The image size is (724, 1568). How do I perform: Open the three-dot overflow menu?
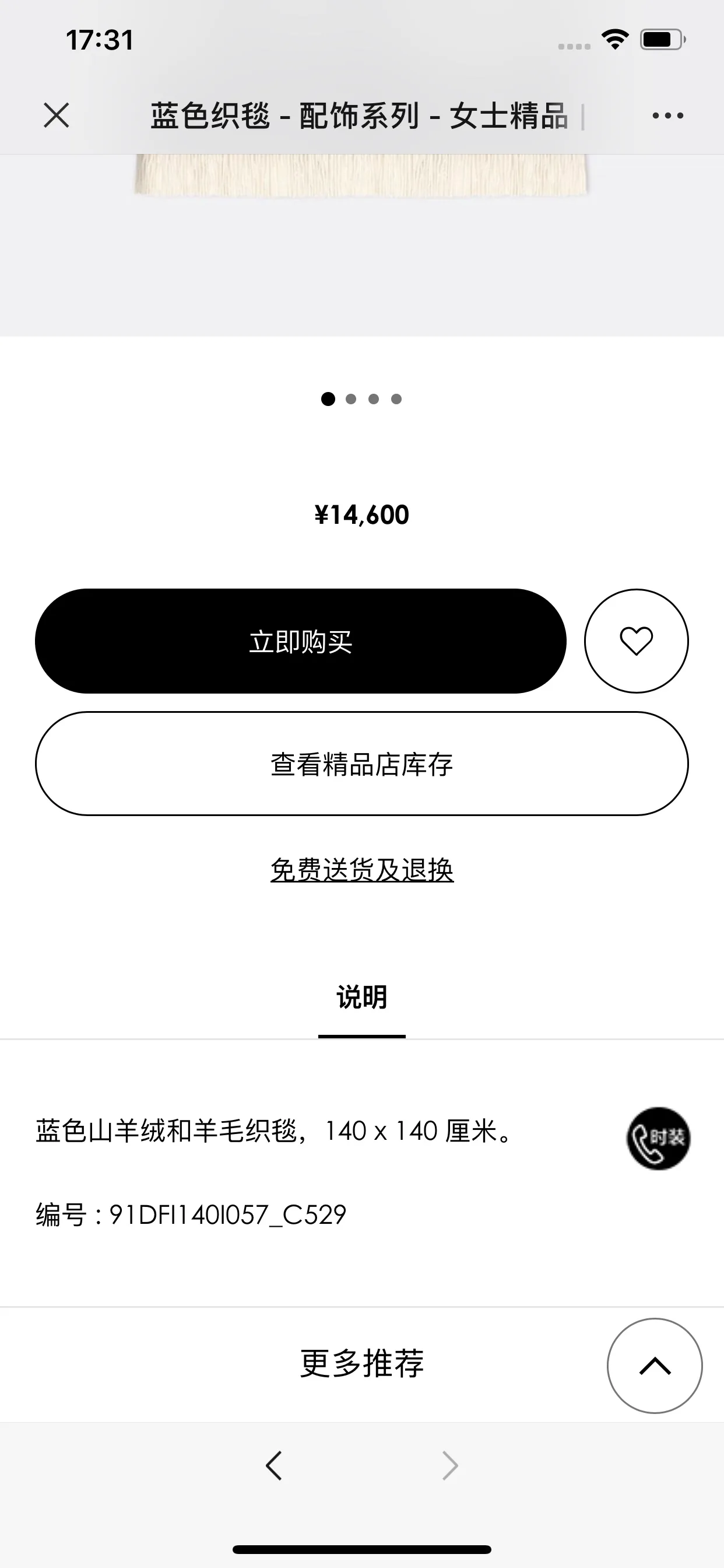click(x=667, y=115)
